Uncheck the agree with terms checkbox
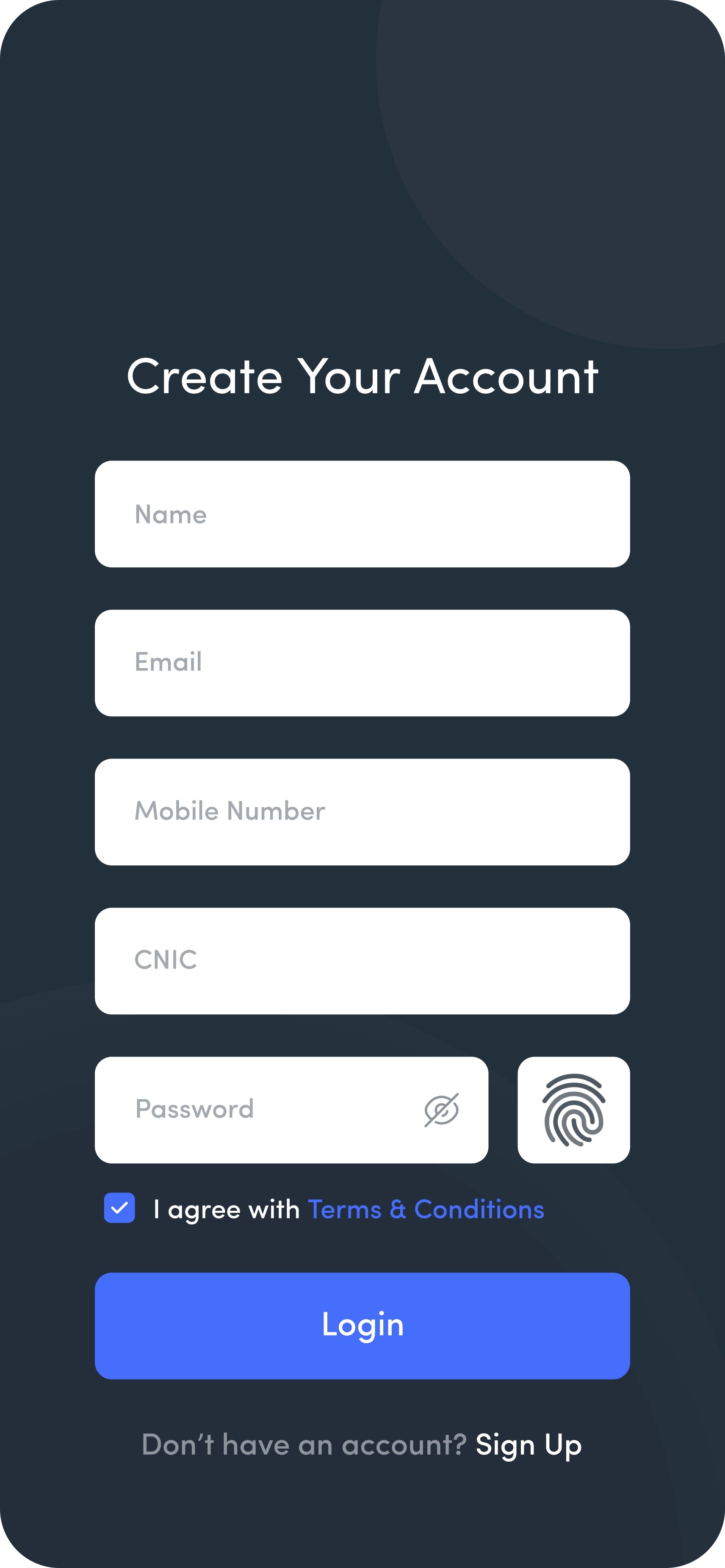 119,1208
